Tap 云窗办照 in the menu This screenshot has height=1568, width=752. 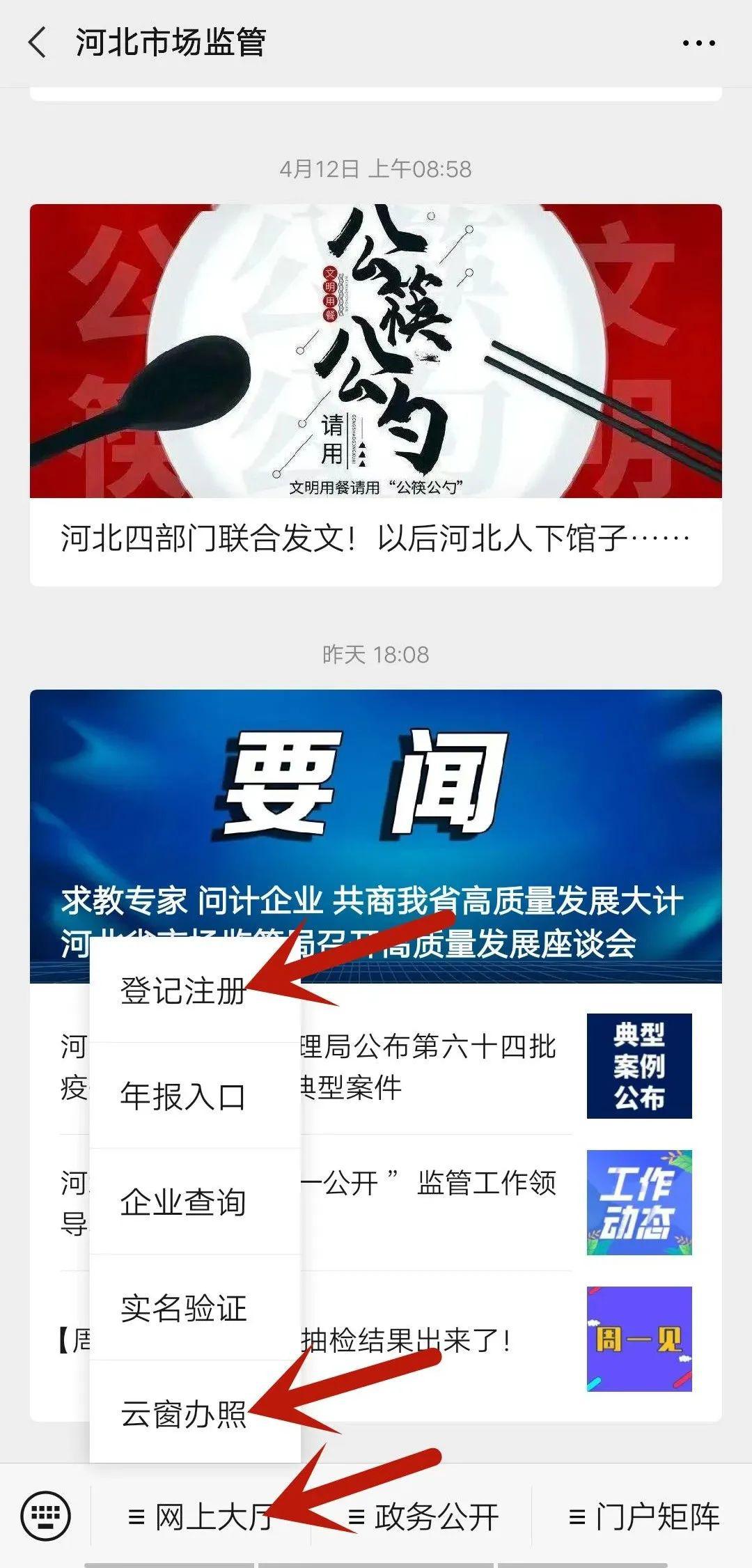pyautogui.click(x=182, y=1414)
